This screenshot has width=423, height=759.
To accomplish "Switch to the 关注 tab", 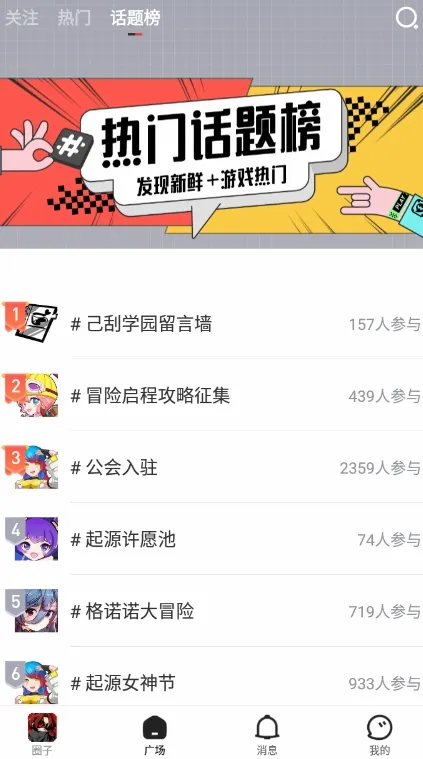I will [x=21, y=18].
